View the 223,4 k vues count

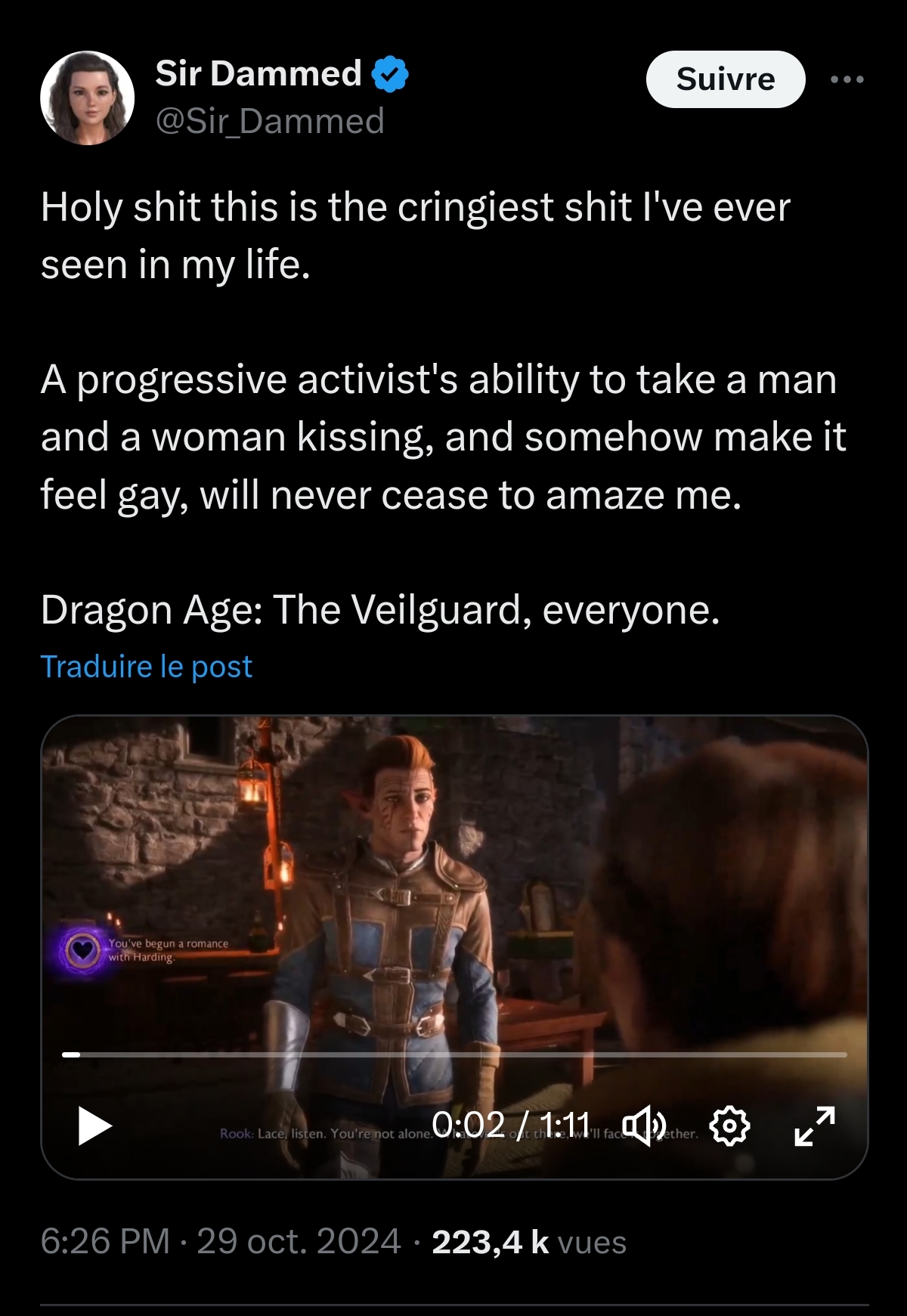529,1242
